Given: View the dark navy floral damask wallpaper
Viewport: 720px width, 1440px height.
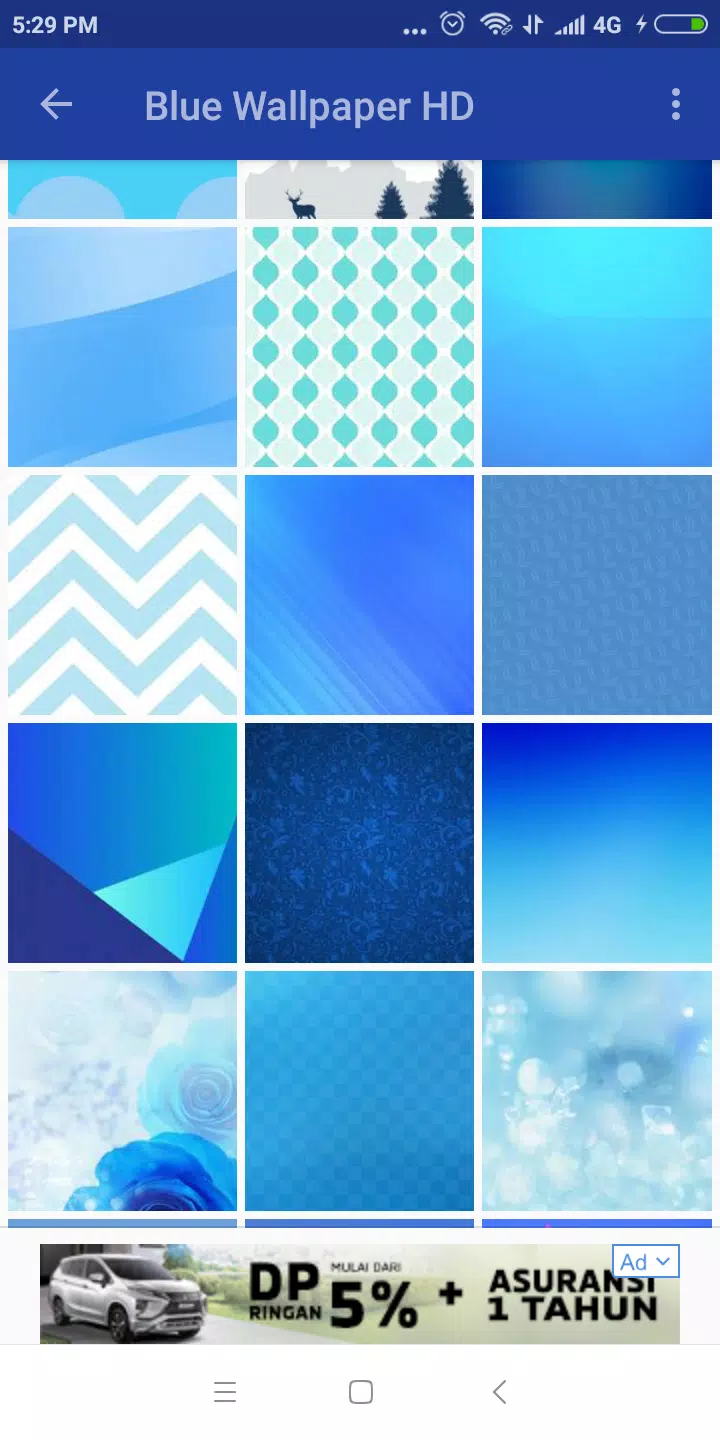Looking at the screenshot, I should pyautogui.click(x=359, y=842).
